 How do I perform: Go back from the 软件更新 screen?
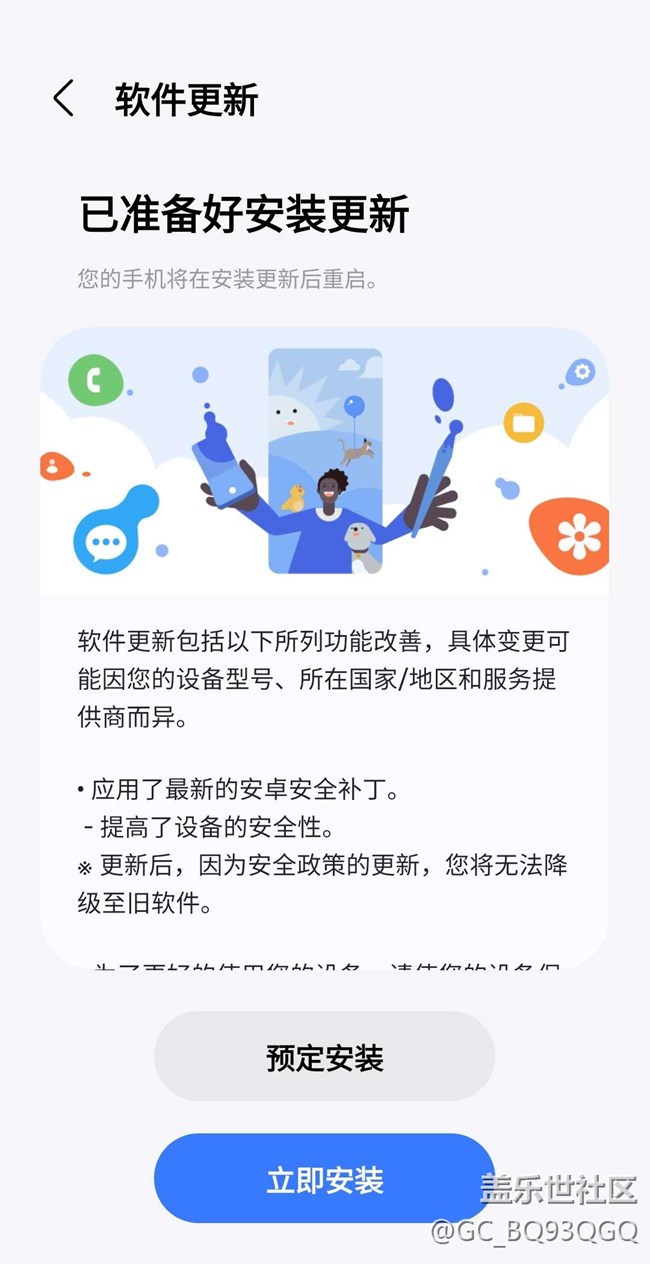click(x=63, y=99)
